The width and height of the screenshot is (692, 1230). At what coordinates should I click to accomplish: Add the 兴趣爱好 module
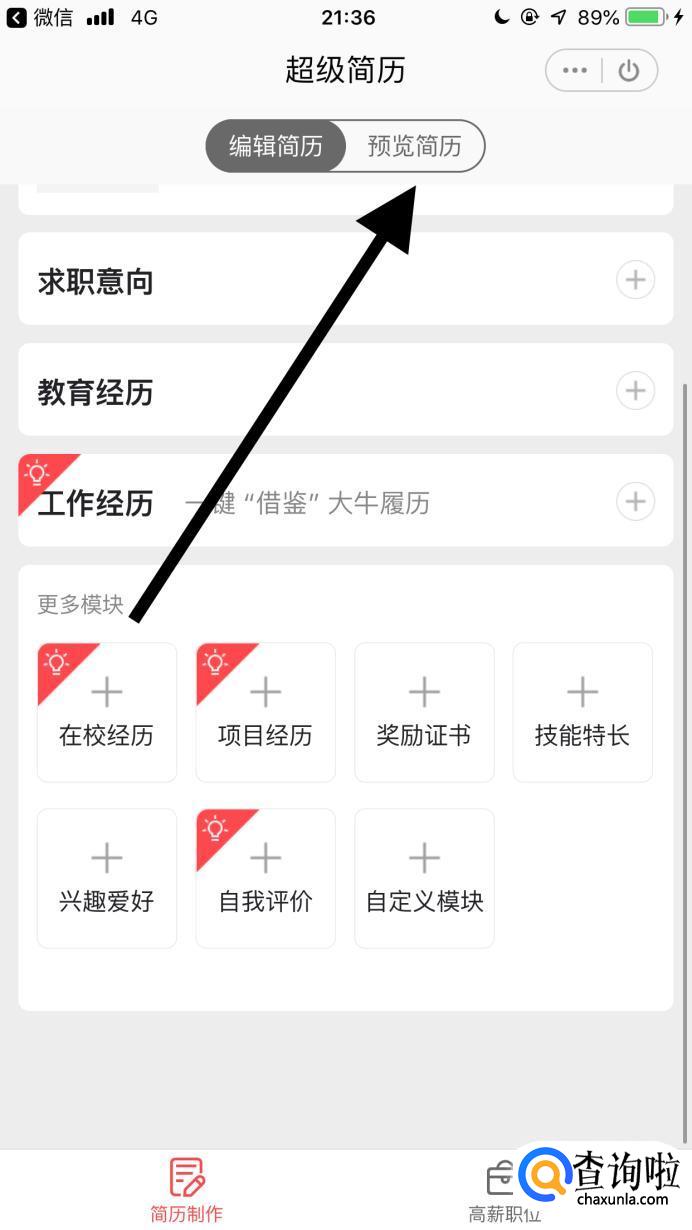click(x=107, y=878)
